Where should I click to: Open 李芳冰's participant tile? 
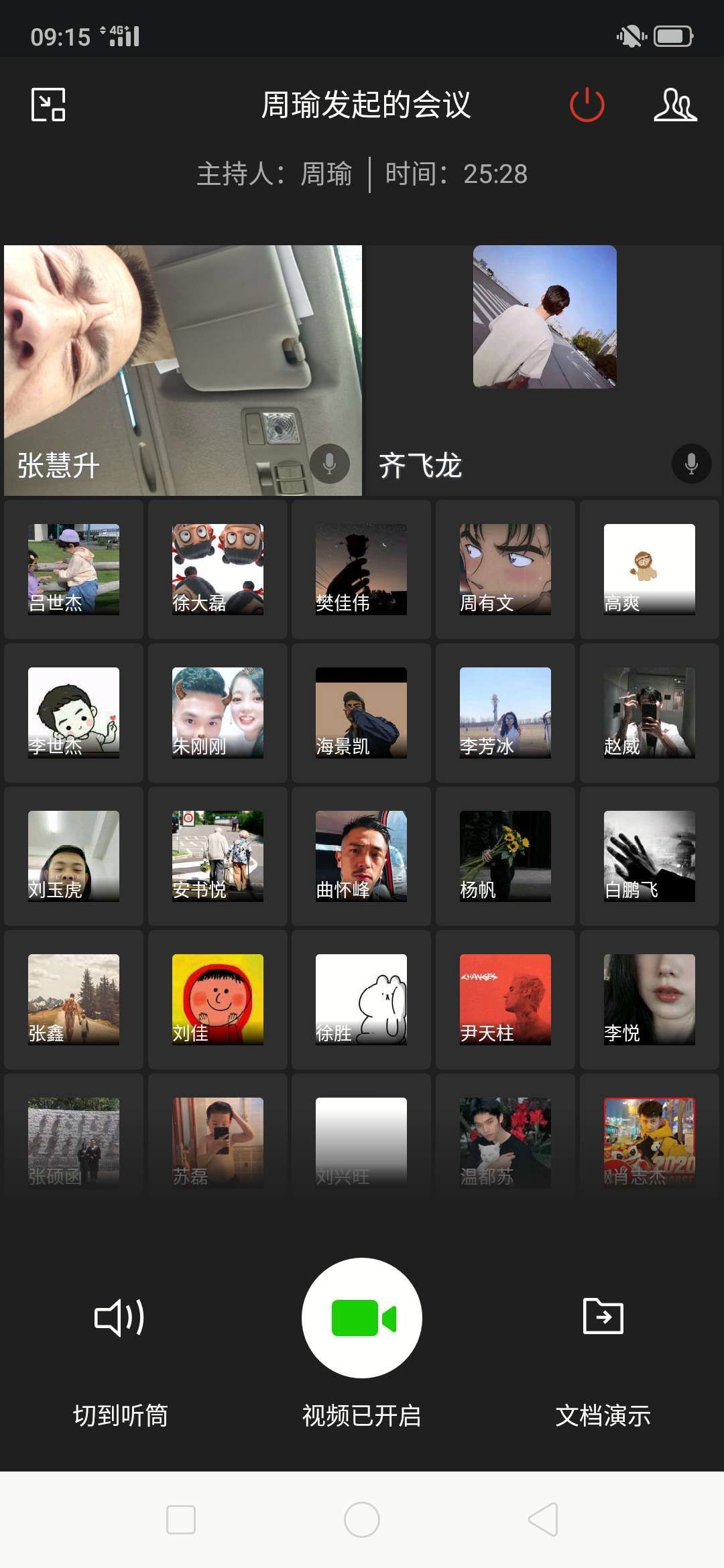(x=505, y=713)
